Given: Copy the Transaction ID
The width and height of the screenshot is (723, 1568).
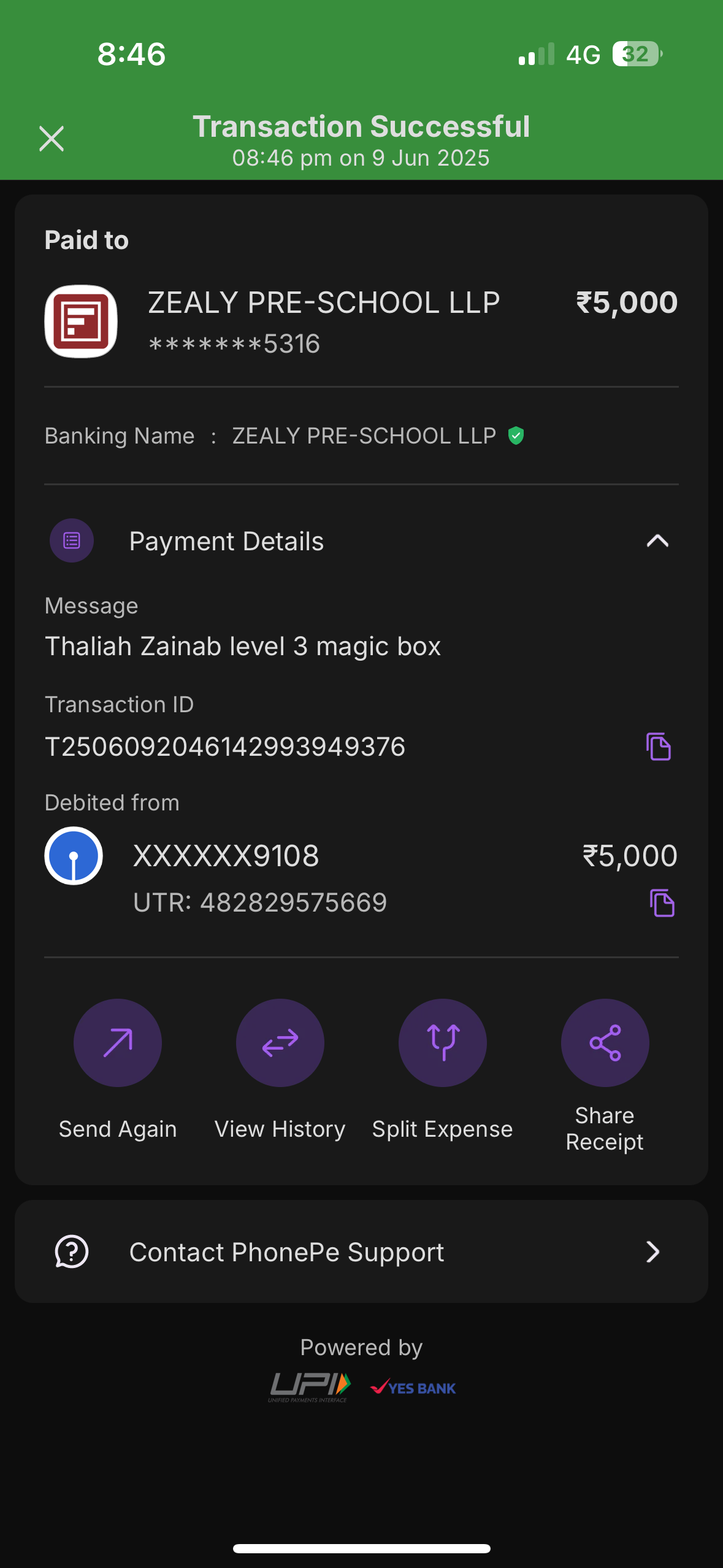Looking at the screenshot, I should point(658,747).
